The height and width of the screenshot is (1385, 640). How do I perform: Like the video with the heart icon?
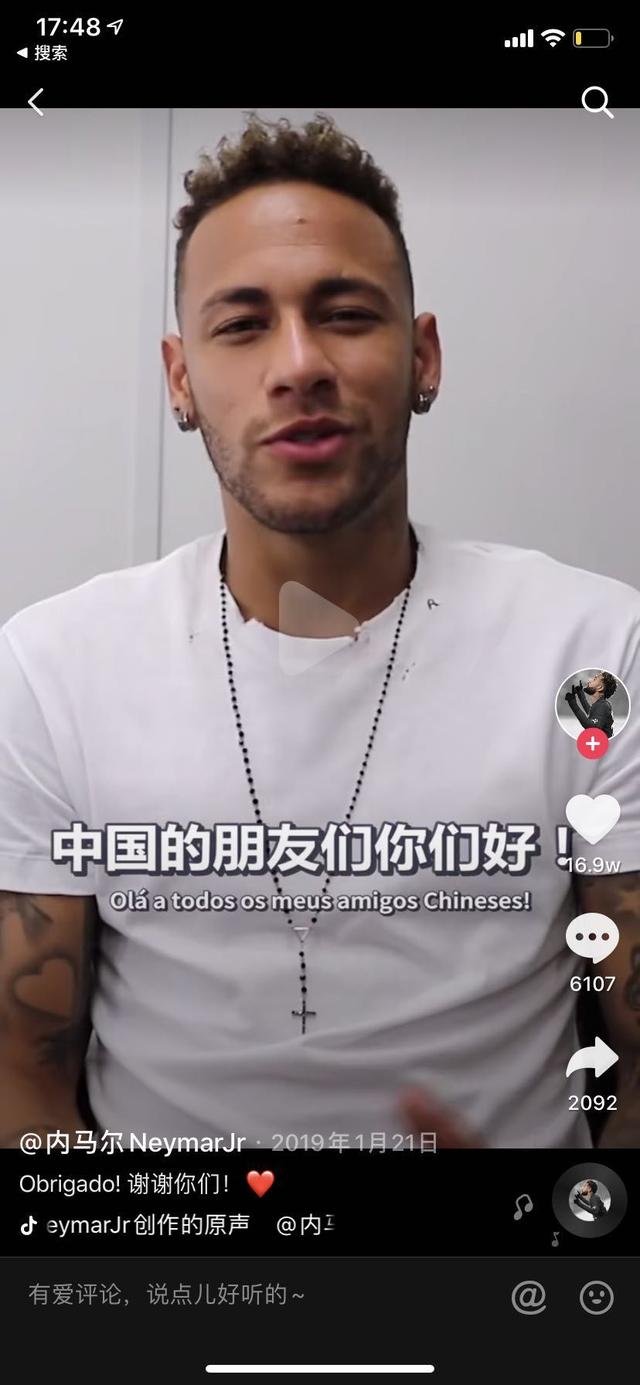tap(592, 818)
